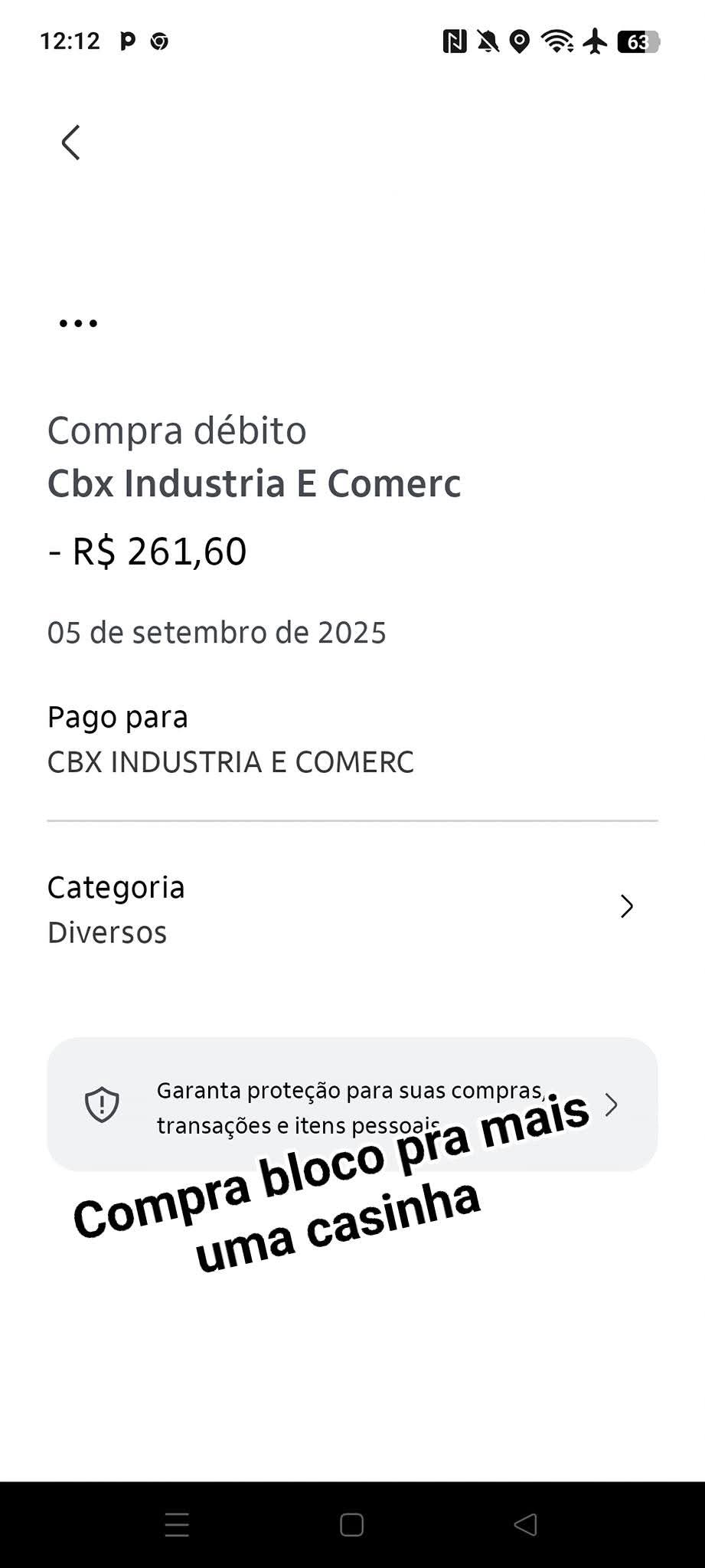Viewport: 705px width, 1568px height.
Task: Tap the back arrow to return
Action: [70, 142]
